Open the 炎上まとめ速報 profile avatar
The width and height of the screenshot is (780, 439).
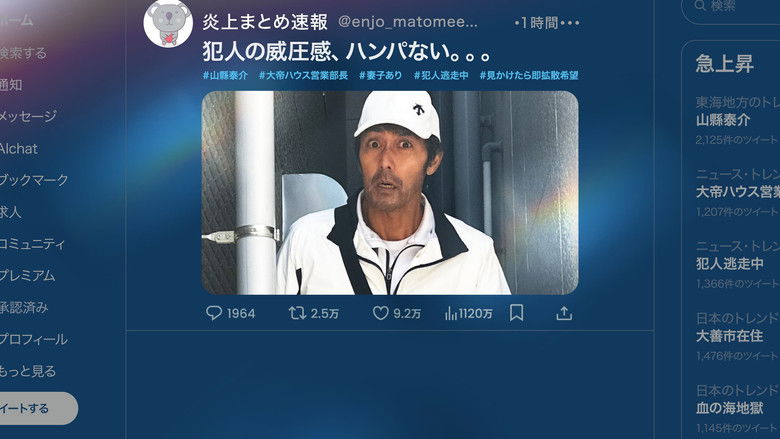[168, 23]
